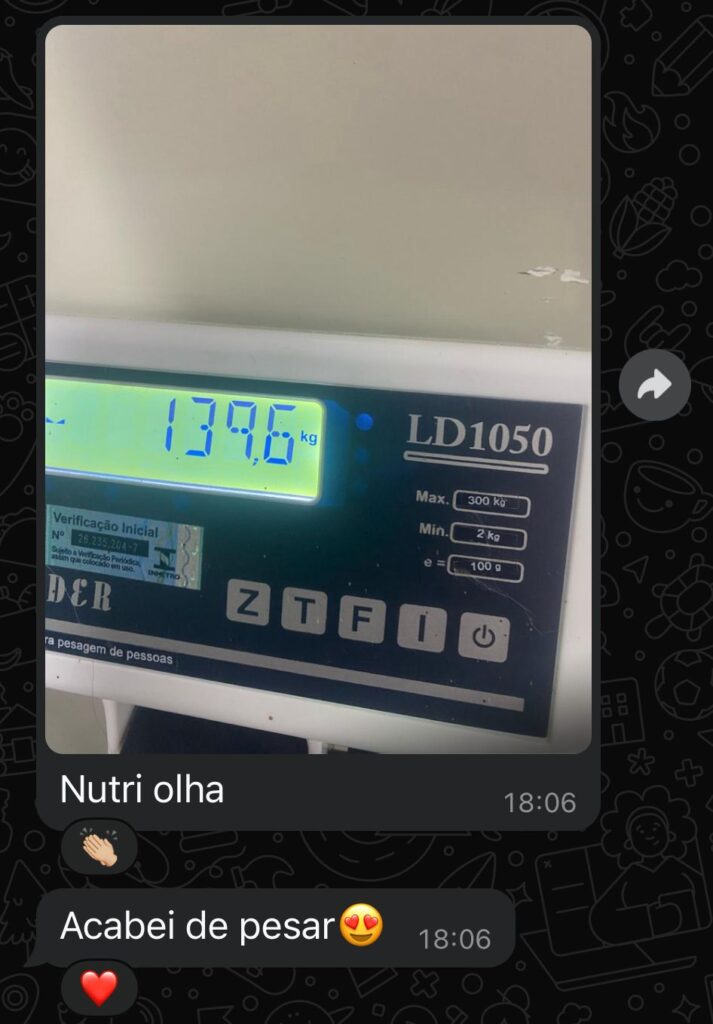Tap the clapping hands reaction
Image resolution: width=713 pixels, height=1024 pixels.
point(99,848)
